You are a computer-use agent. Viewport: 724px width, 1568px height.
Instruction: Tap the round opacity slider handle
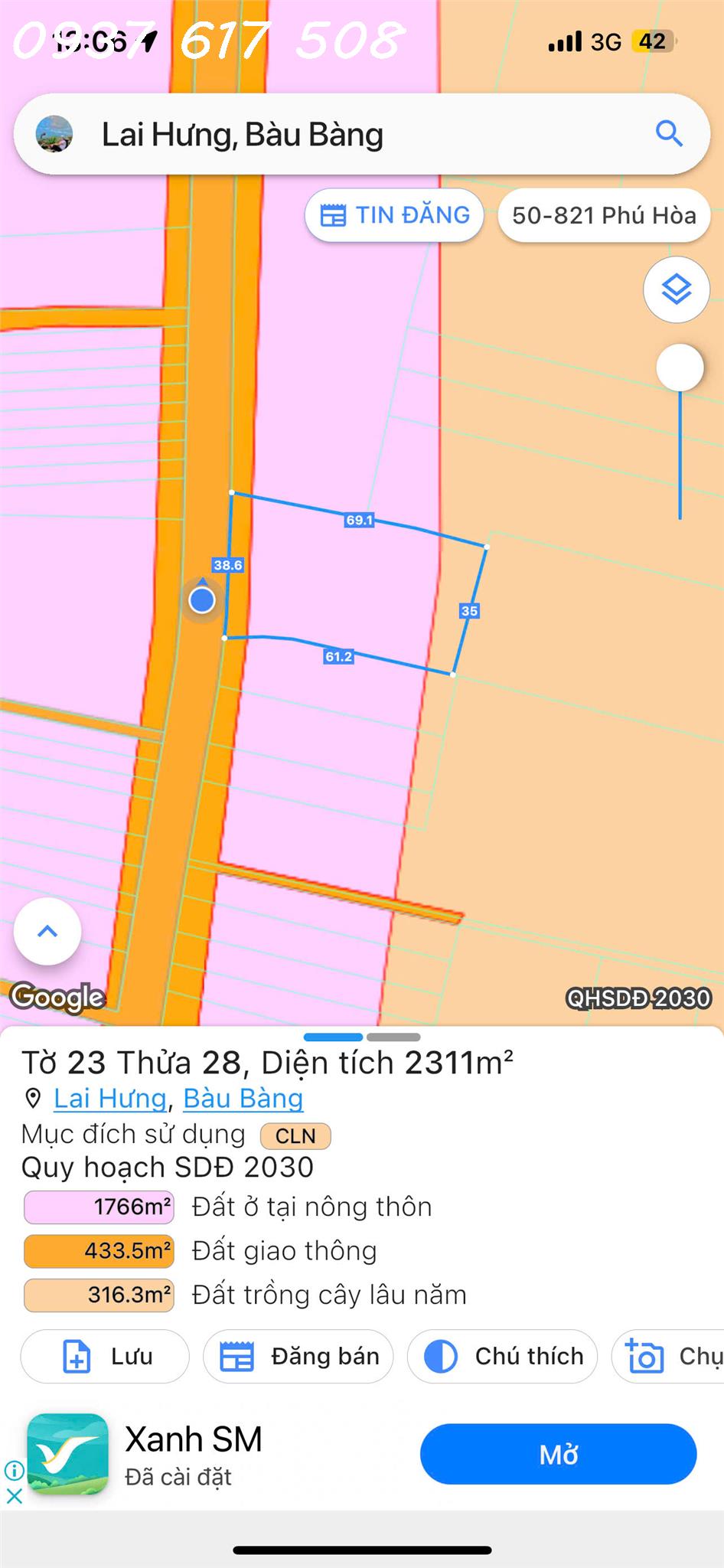point(680,367)
